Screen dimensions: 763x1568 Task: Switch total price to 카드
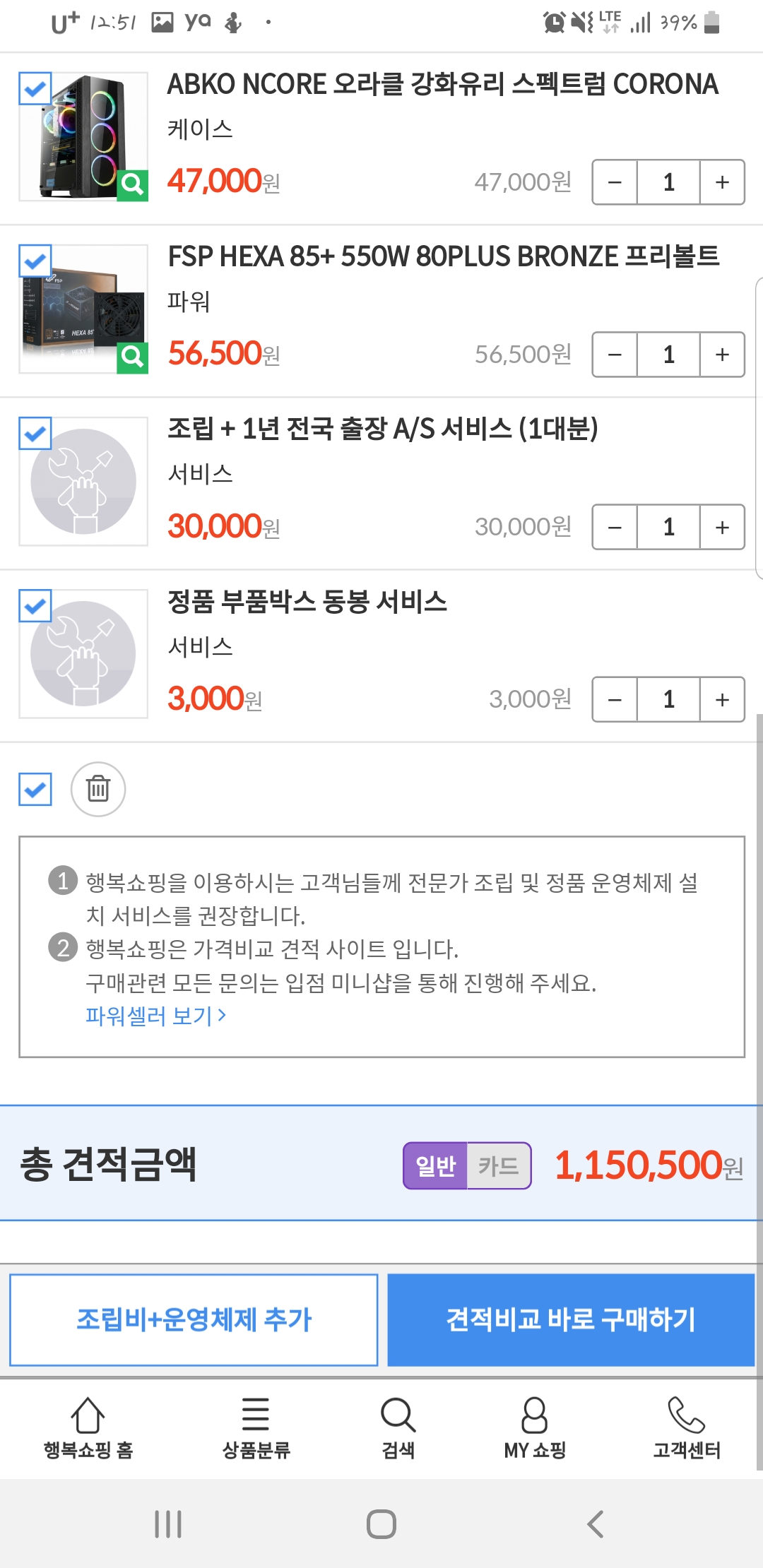(x=499, y=1165)
